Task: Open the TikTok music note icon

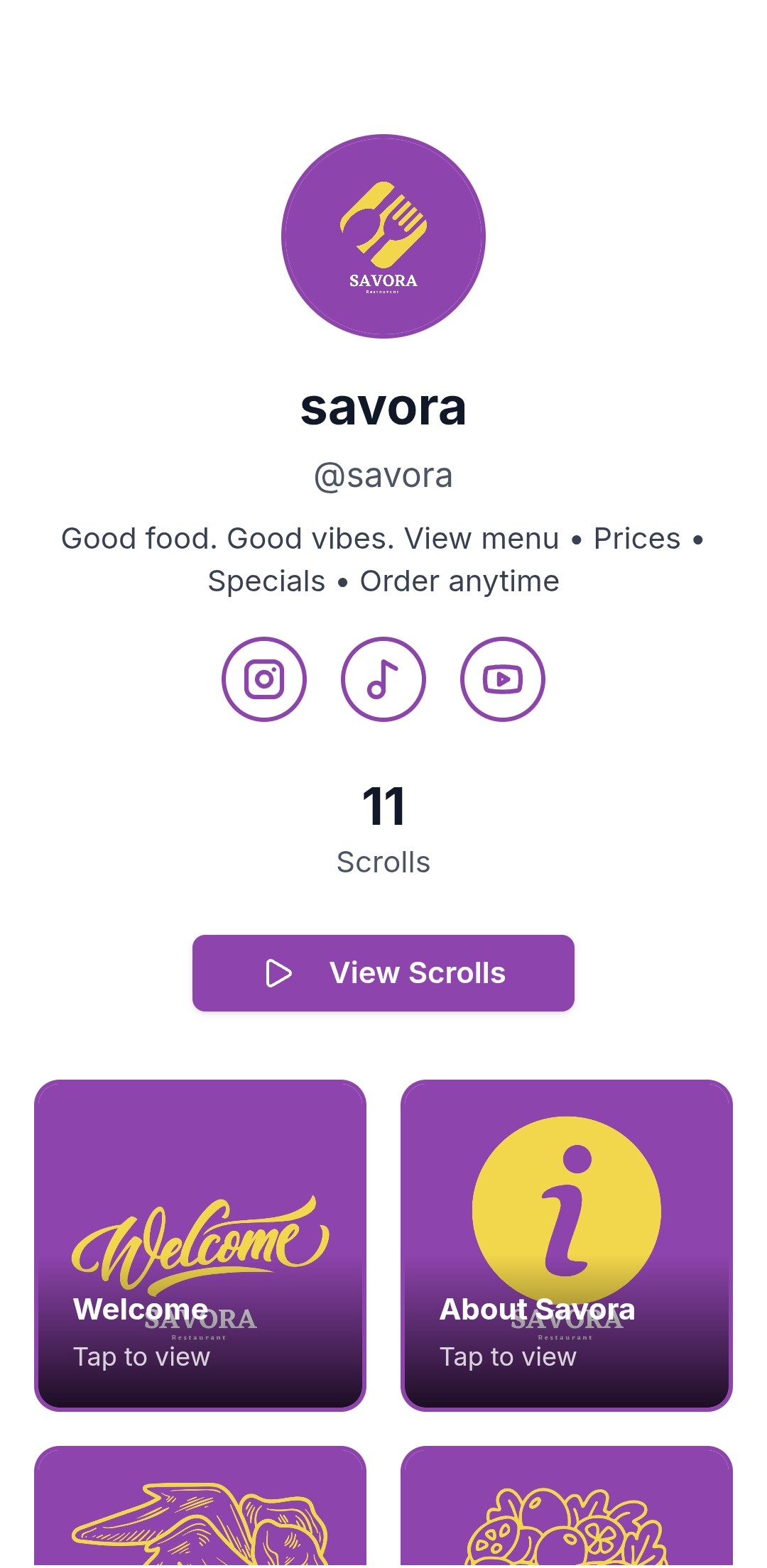Action: [383, 679]
